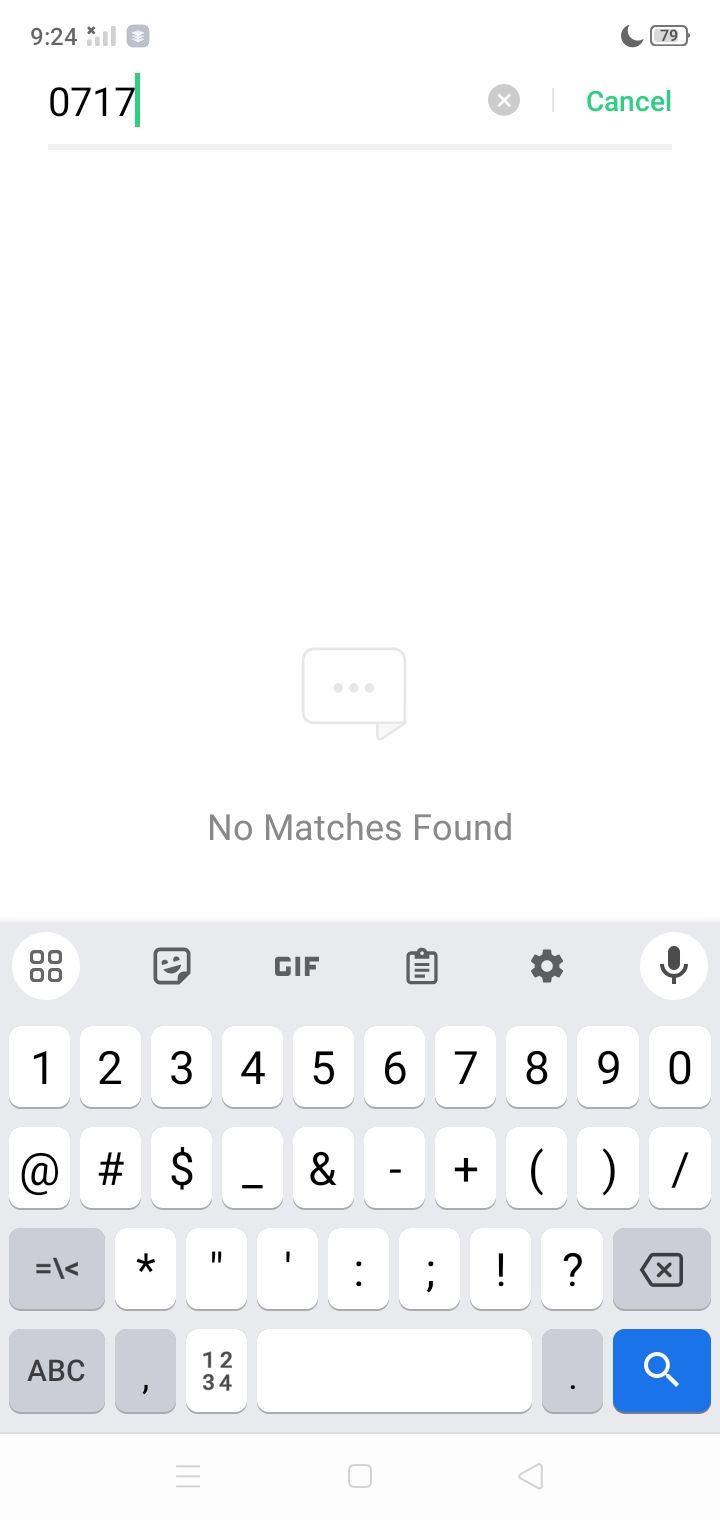The image size is (720, 1520).
Task: Open keyboard settings gear
Action: (547, 966)
